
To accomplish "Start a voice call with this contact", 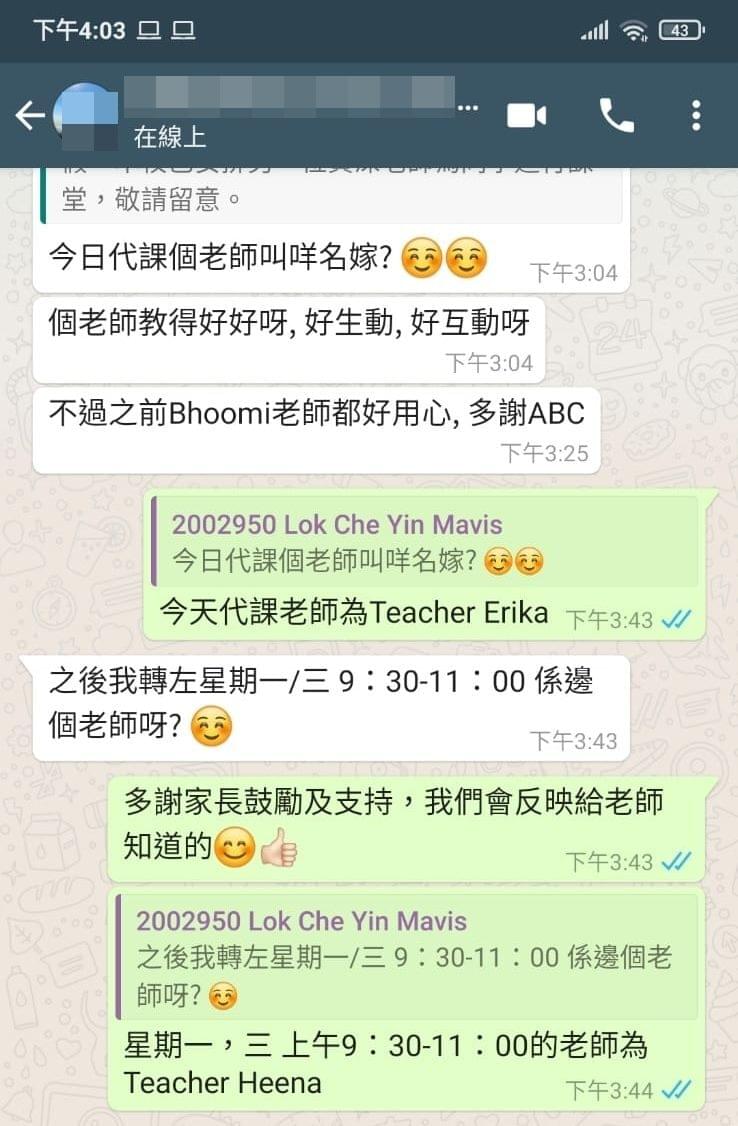I will click(616, 116).
